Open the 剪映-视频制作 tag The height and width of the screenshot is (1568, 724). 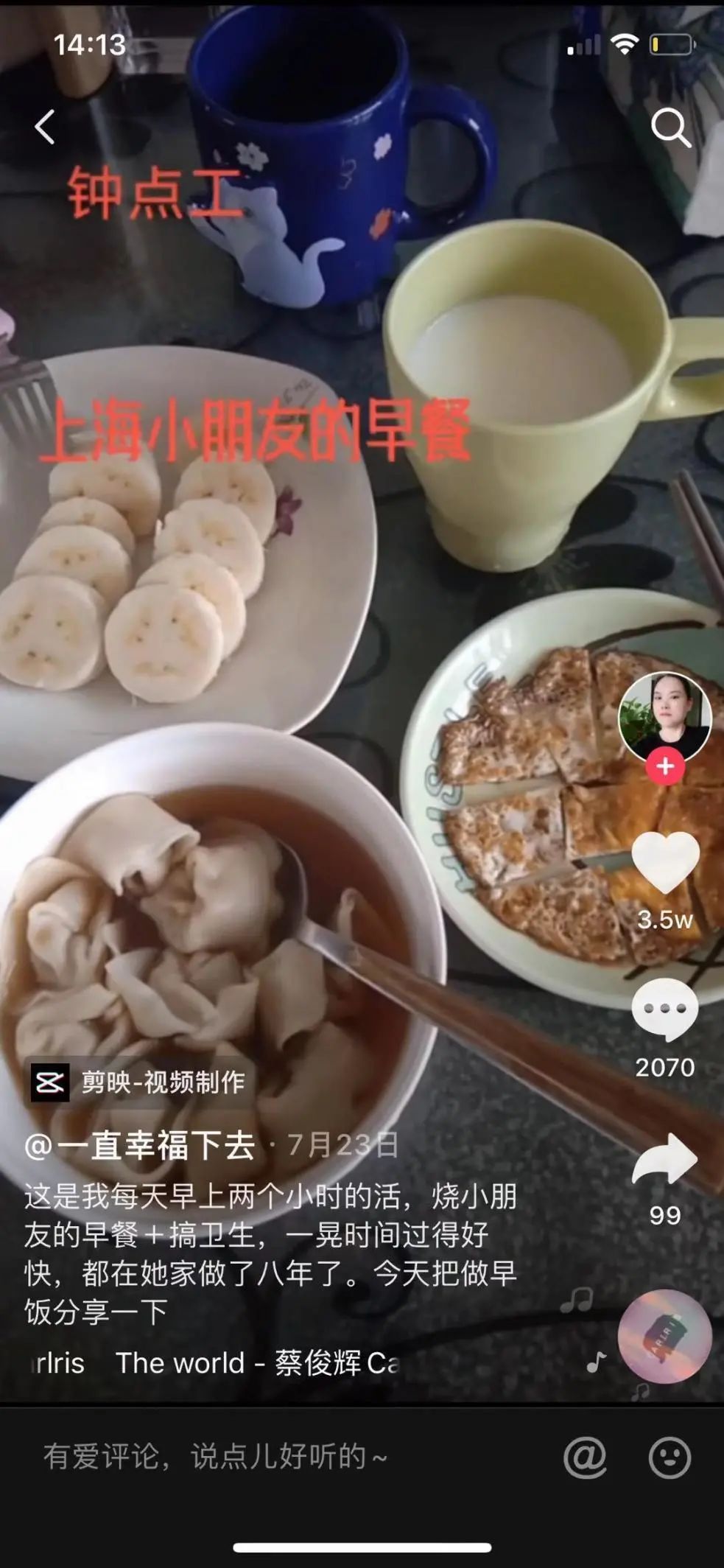[x=138, y=1082]
